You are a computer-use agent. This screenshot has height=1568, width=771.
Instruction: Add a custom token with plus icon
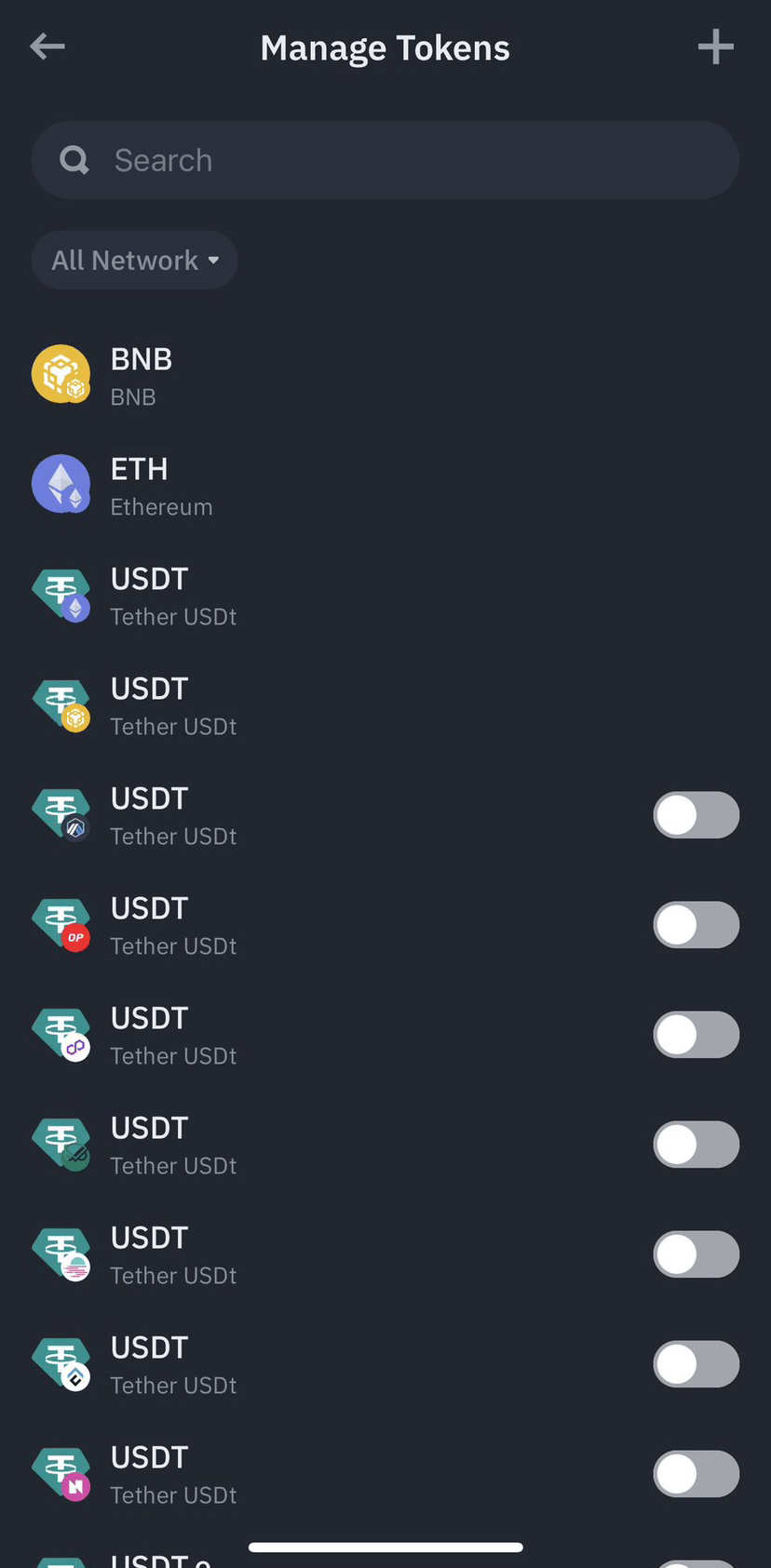pos(715,47)
